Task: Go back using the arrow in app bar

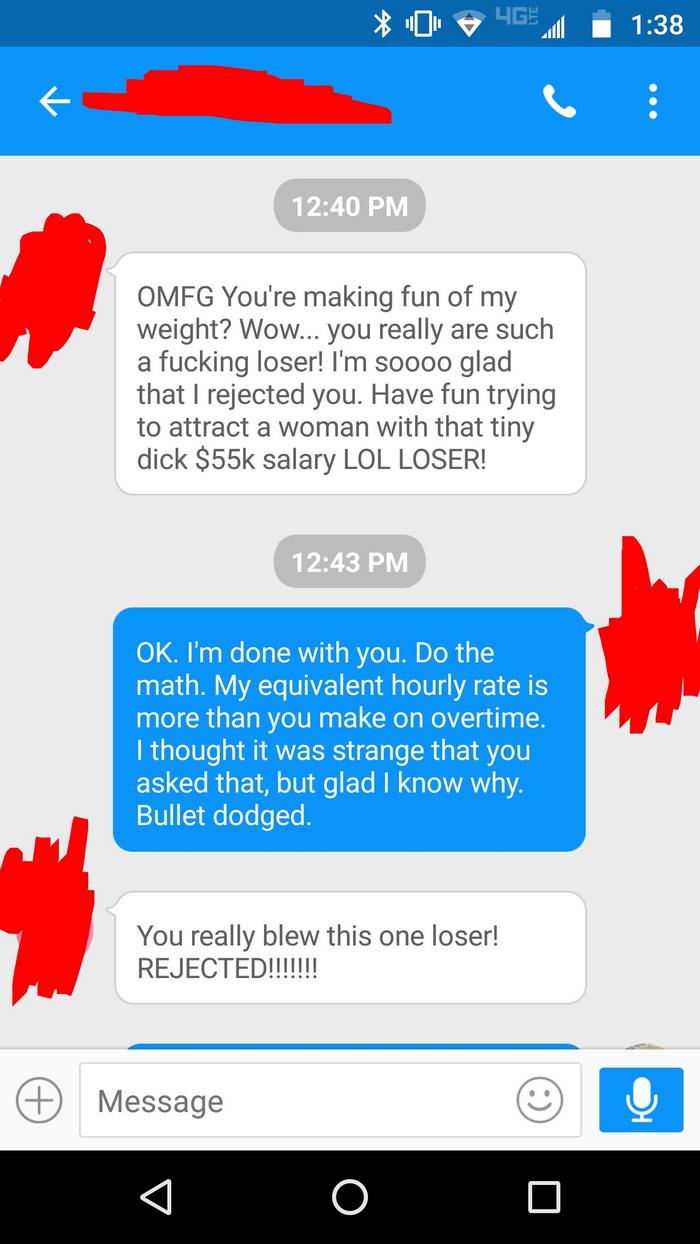Action: 54,101
